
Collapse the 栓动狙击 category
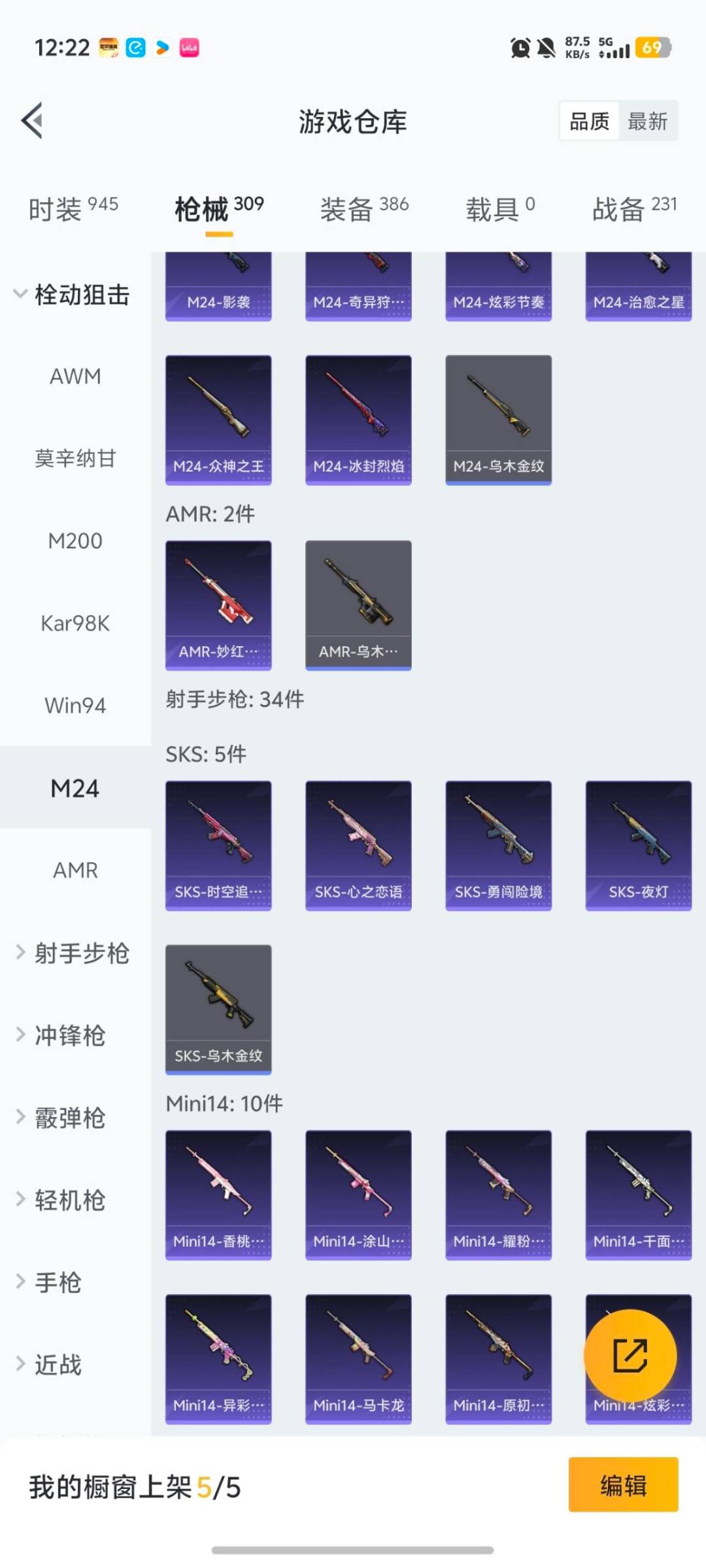tap(73, 294)
